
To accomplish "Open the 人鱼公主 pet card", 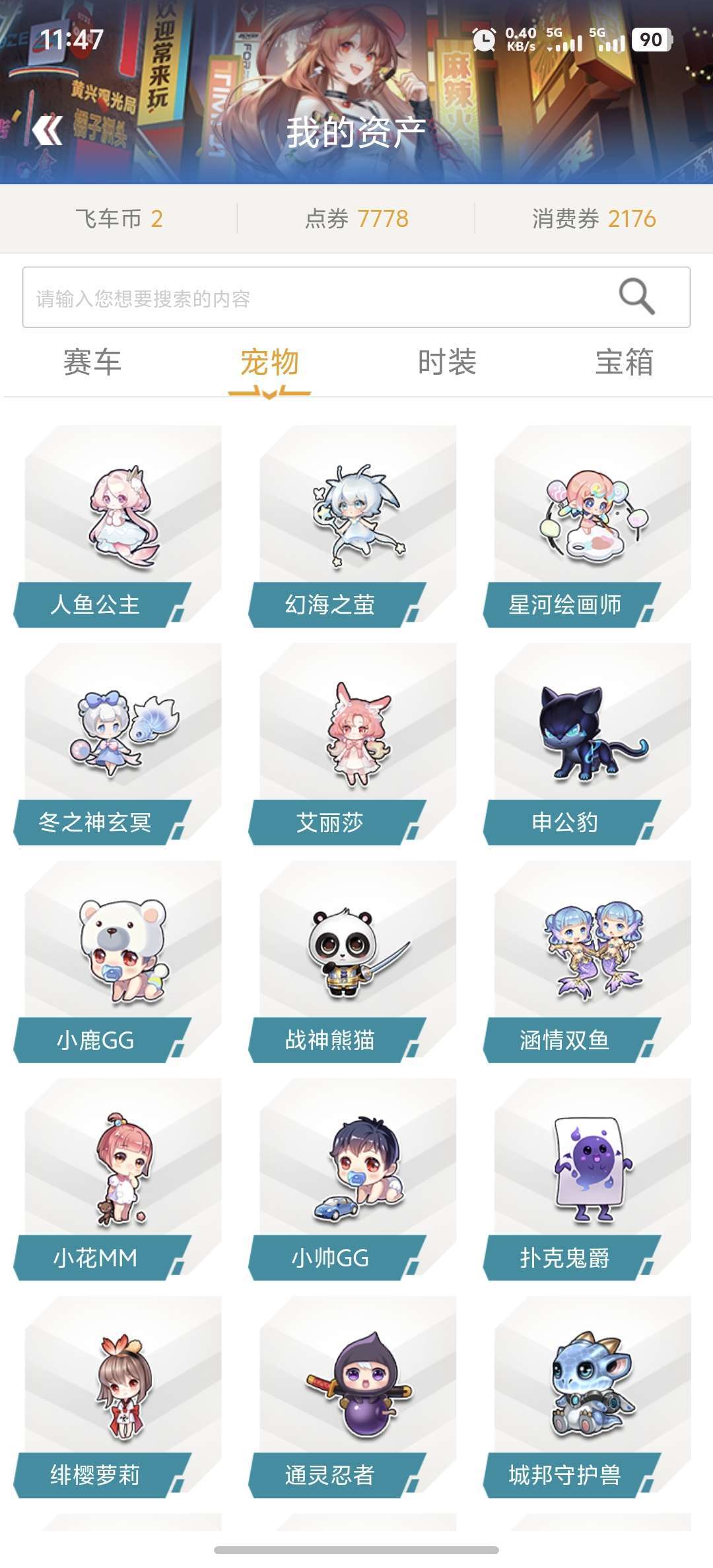I will tap(118, 527).
